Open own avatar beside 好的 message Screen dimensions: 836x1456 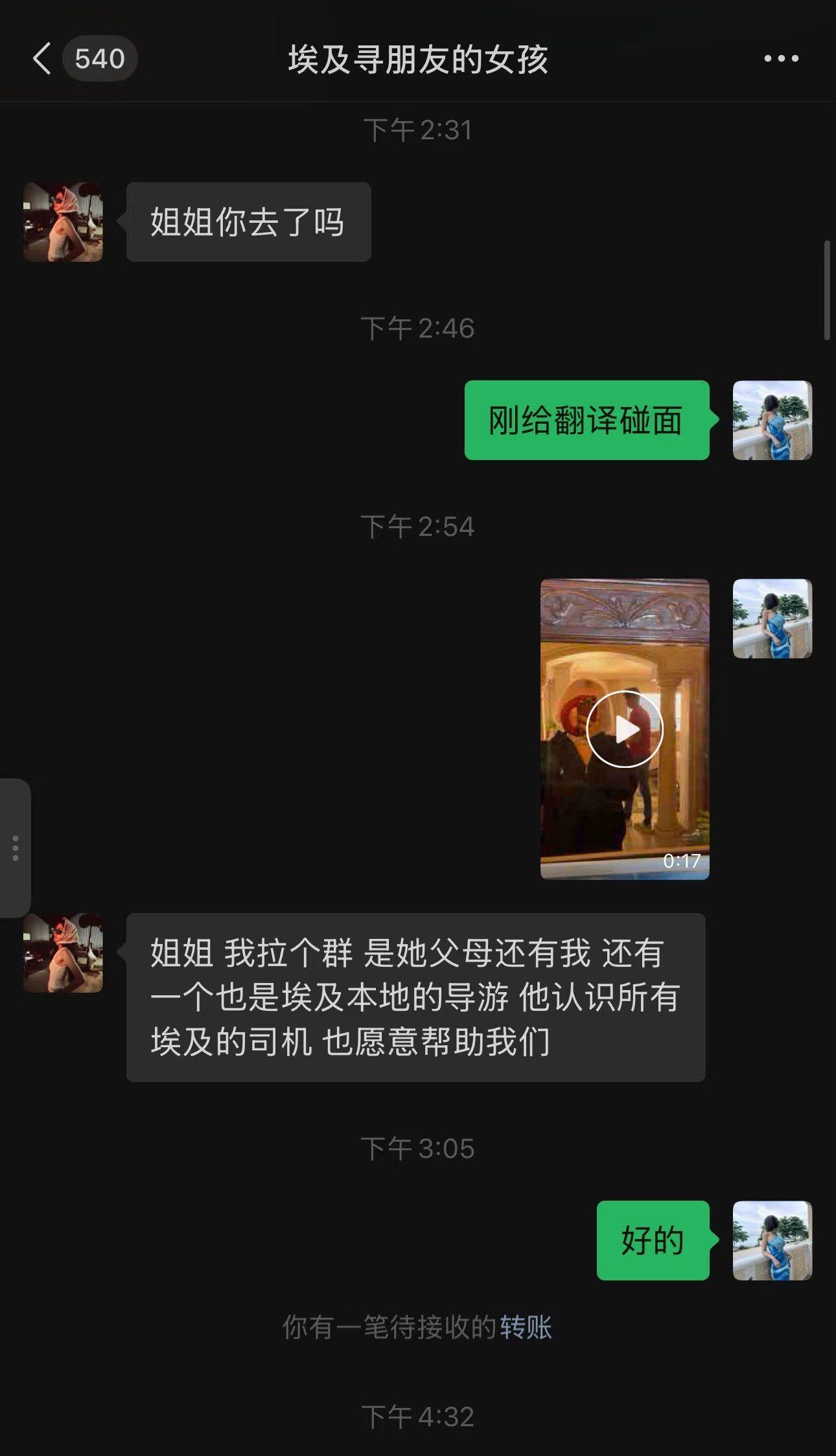[x=772, y=1240]
